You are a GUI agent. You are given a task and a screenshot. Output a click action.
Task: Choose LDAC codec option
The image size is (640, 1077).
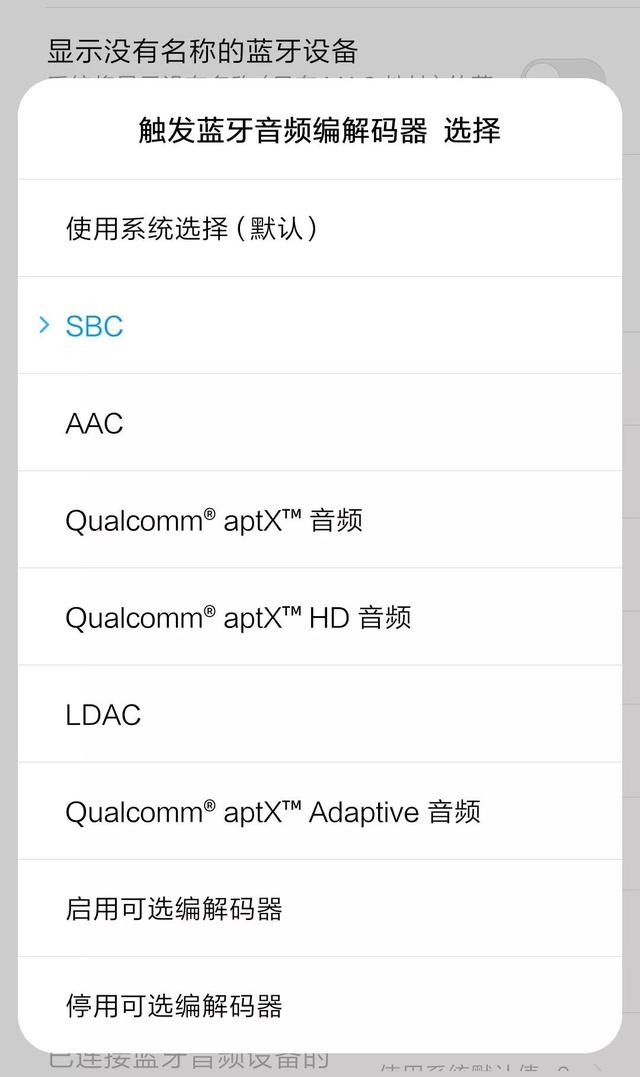point(103,714)
